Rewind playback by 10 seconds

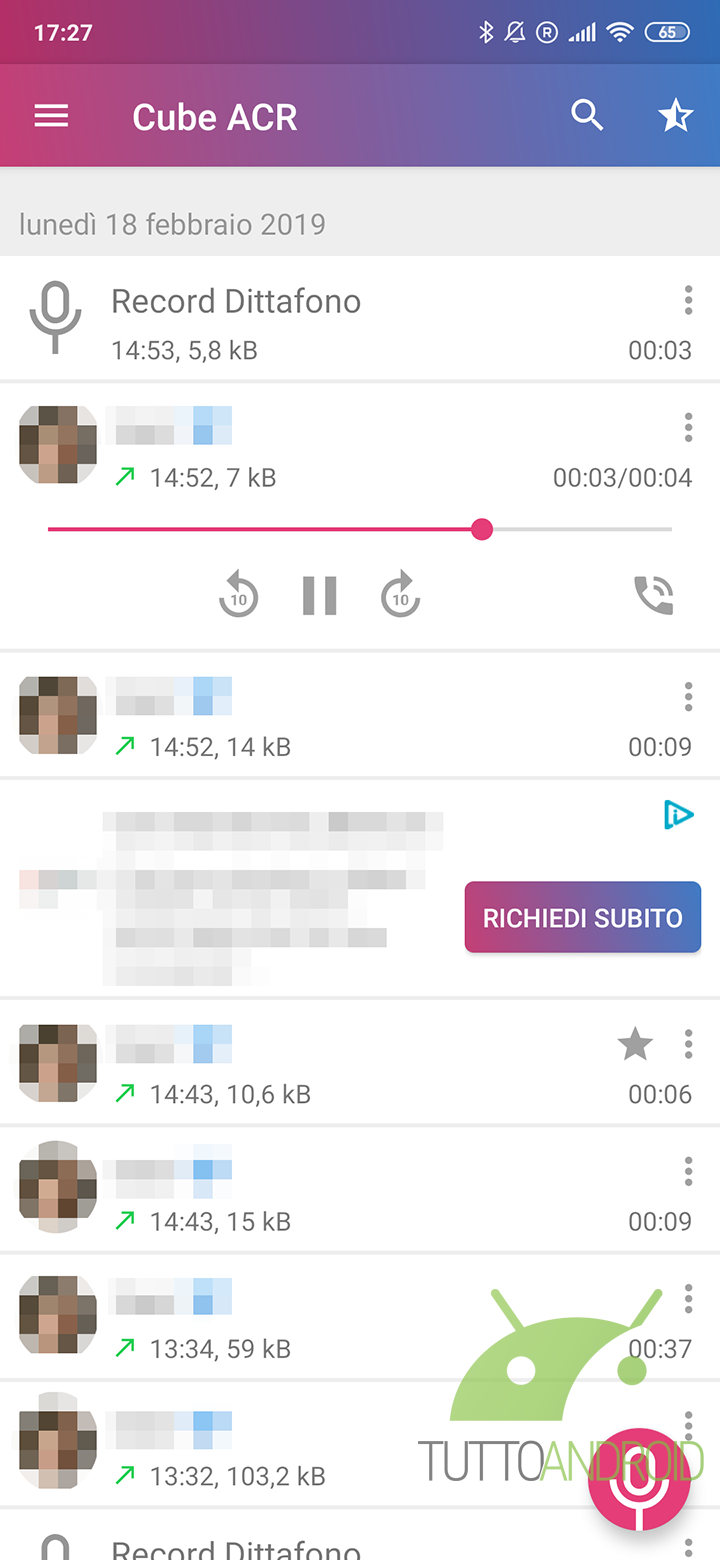[x=238, y=596]
